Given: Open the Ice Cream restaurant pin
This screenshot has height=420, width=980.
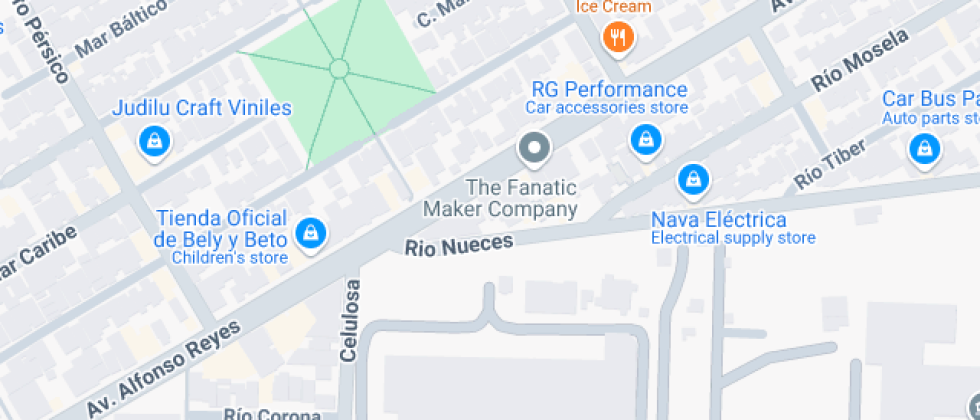Looking at the screenshot, I should click(618, 39).
